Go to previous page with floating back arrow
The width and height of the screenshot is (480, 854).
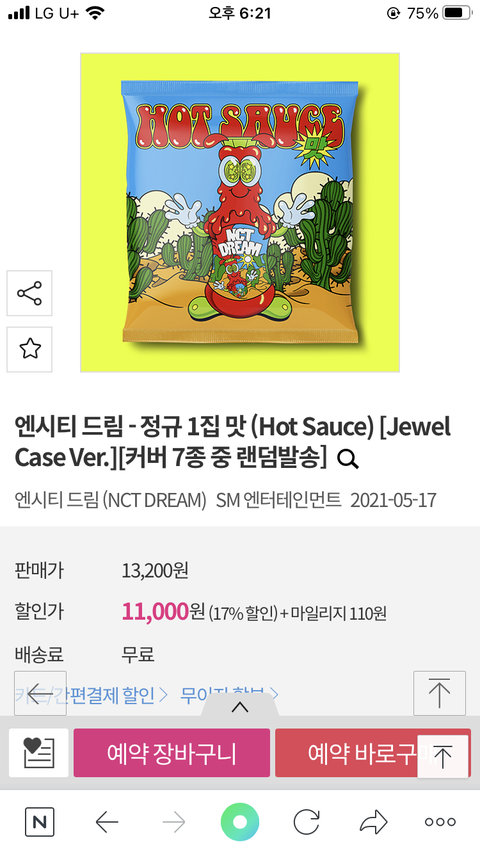tap(40, 693)
